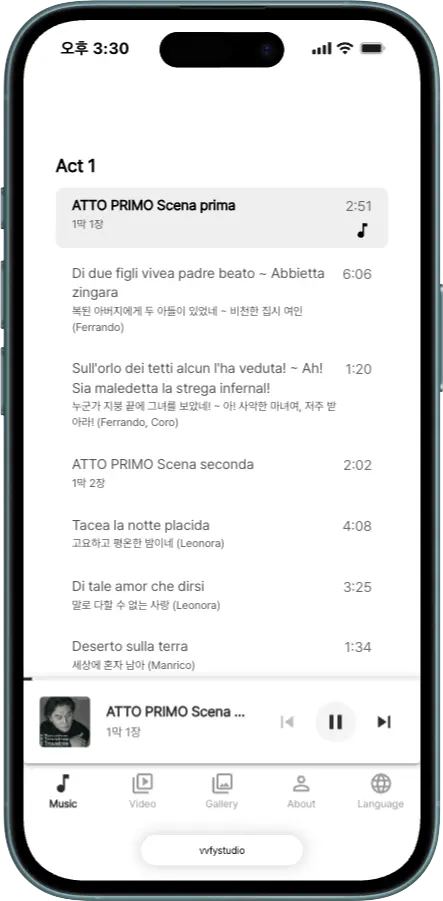Viewport: 443px width, 901px height.
Task: Play Di tale amor che dirsi
Action: coord(222,595)
